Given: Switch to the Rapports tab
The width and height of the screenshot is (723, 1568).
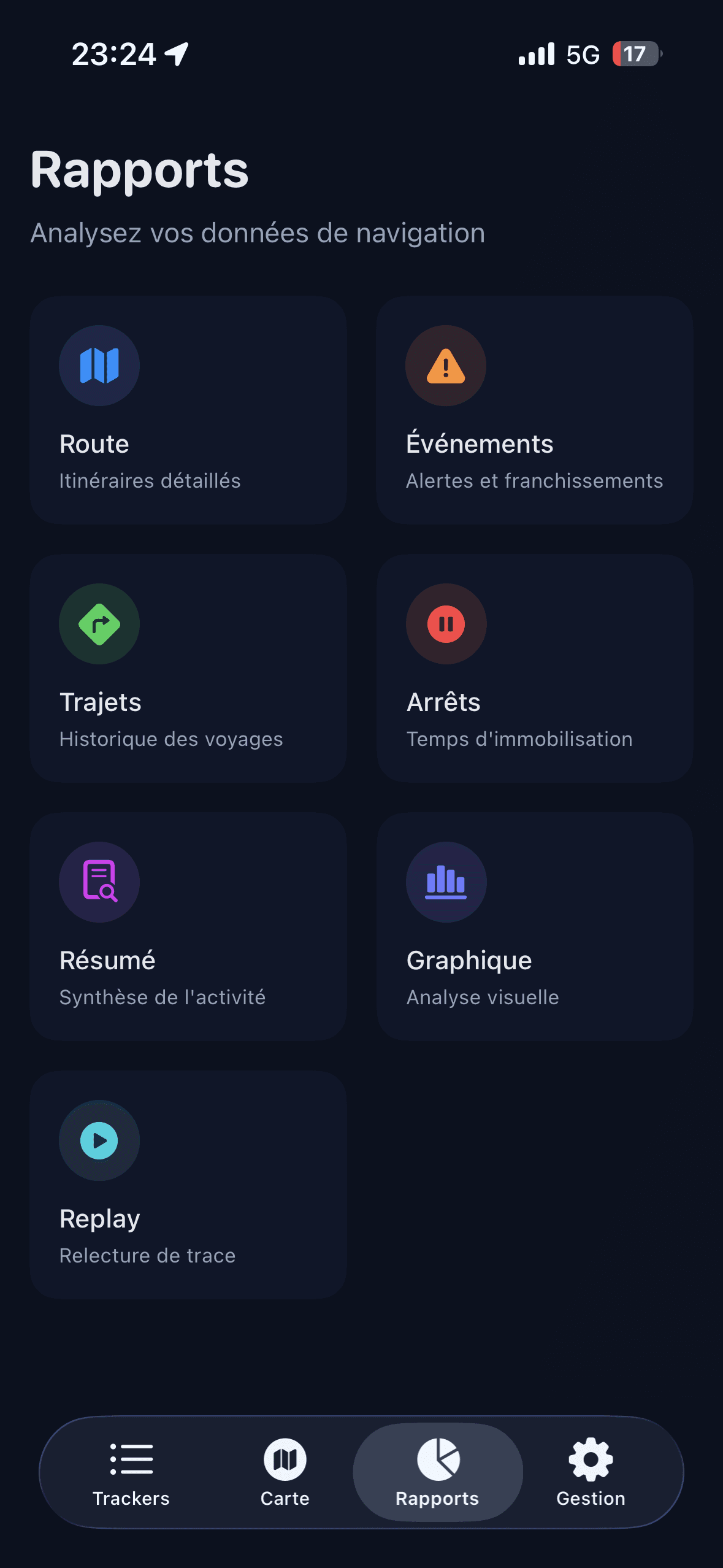Looking at the screenshot, I should (438, 1472).
